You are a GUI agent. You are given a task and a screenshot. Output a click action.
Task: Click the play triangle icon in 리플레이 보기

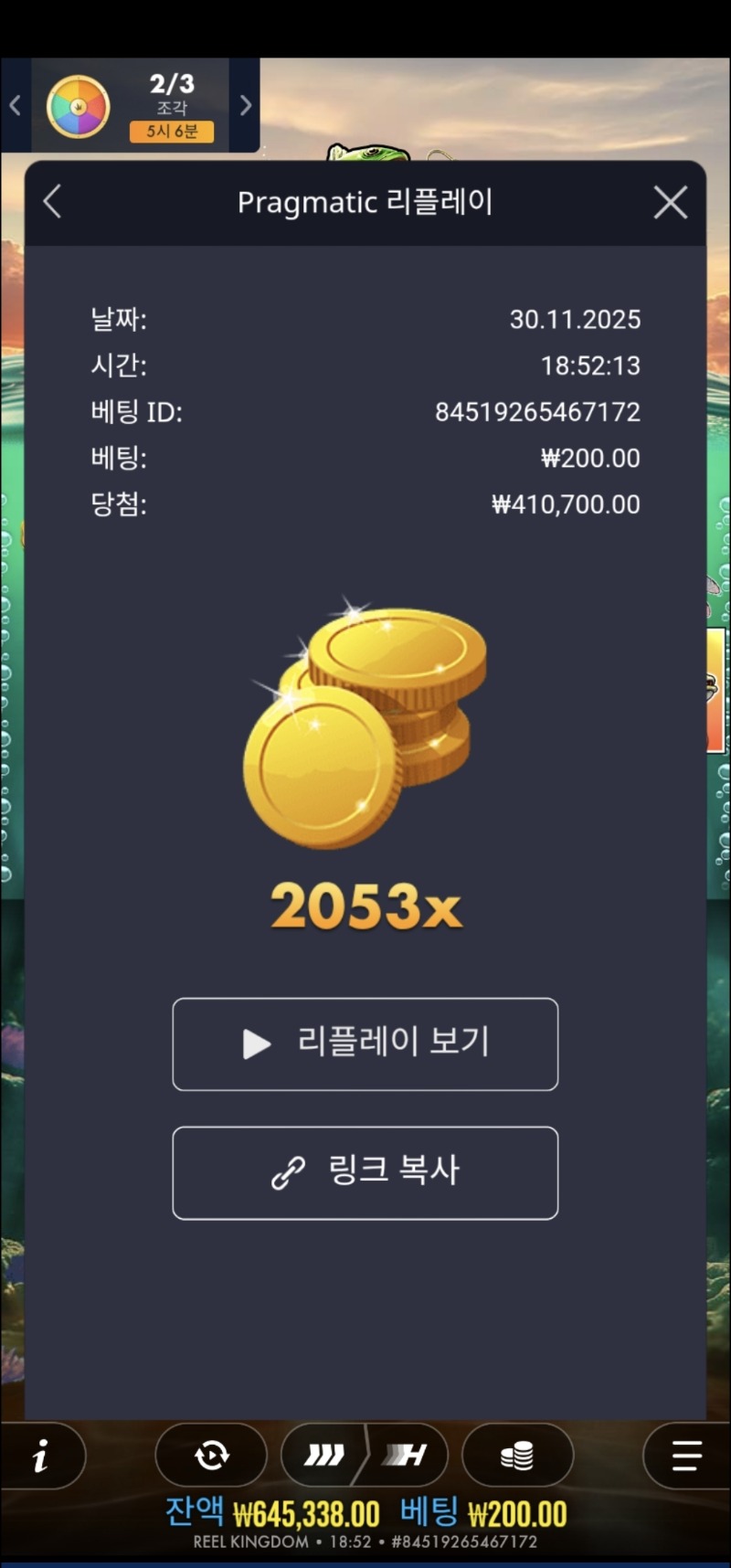coord(254,1044)
